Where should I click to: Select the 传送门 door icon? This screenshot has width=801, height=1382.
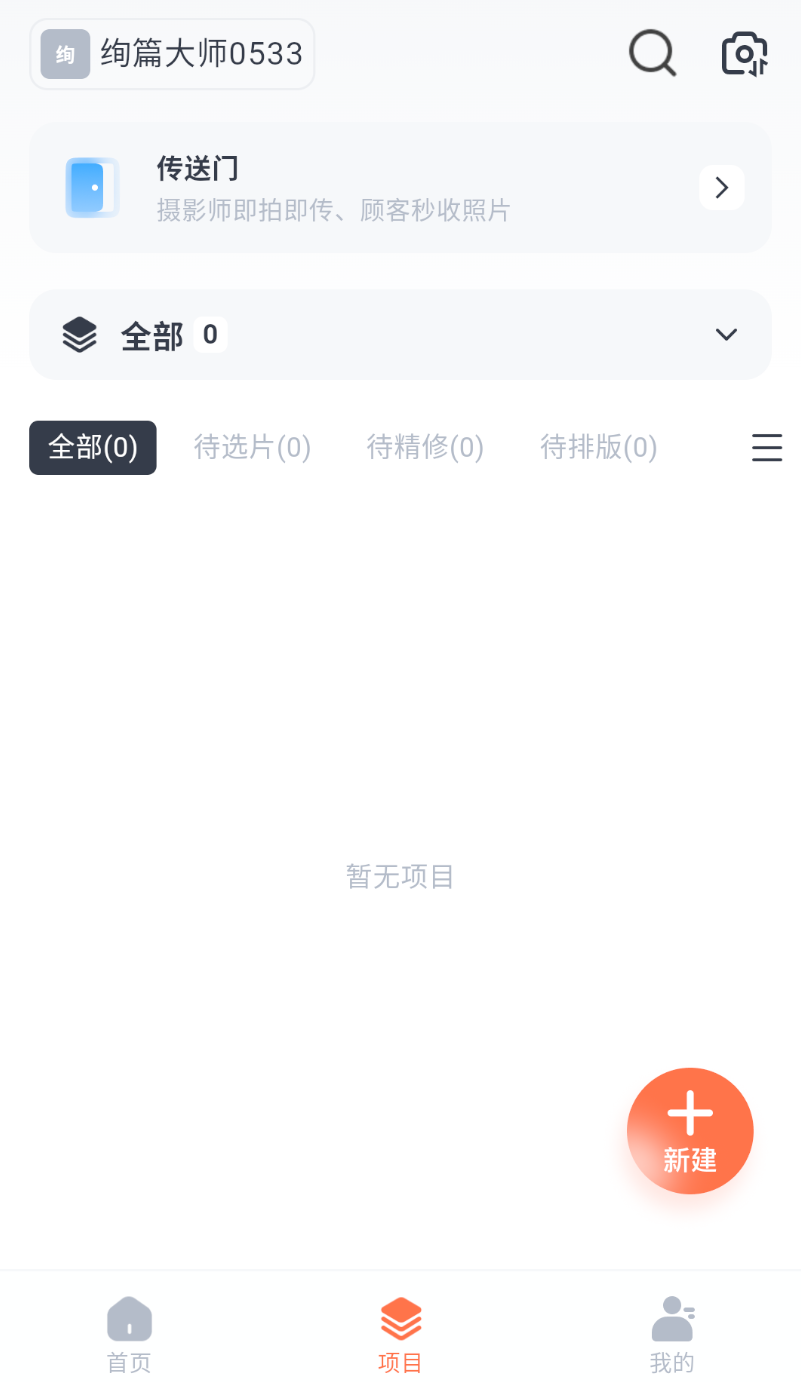92,187
